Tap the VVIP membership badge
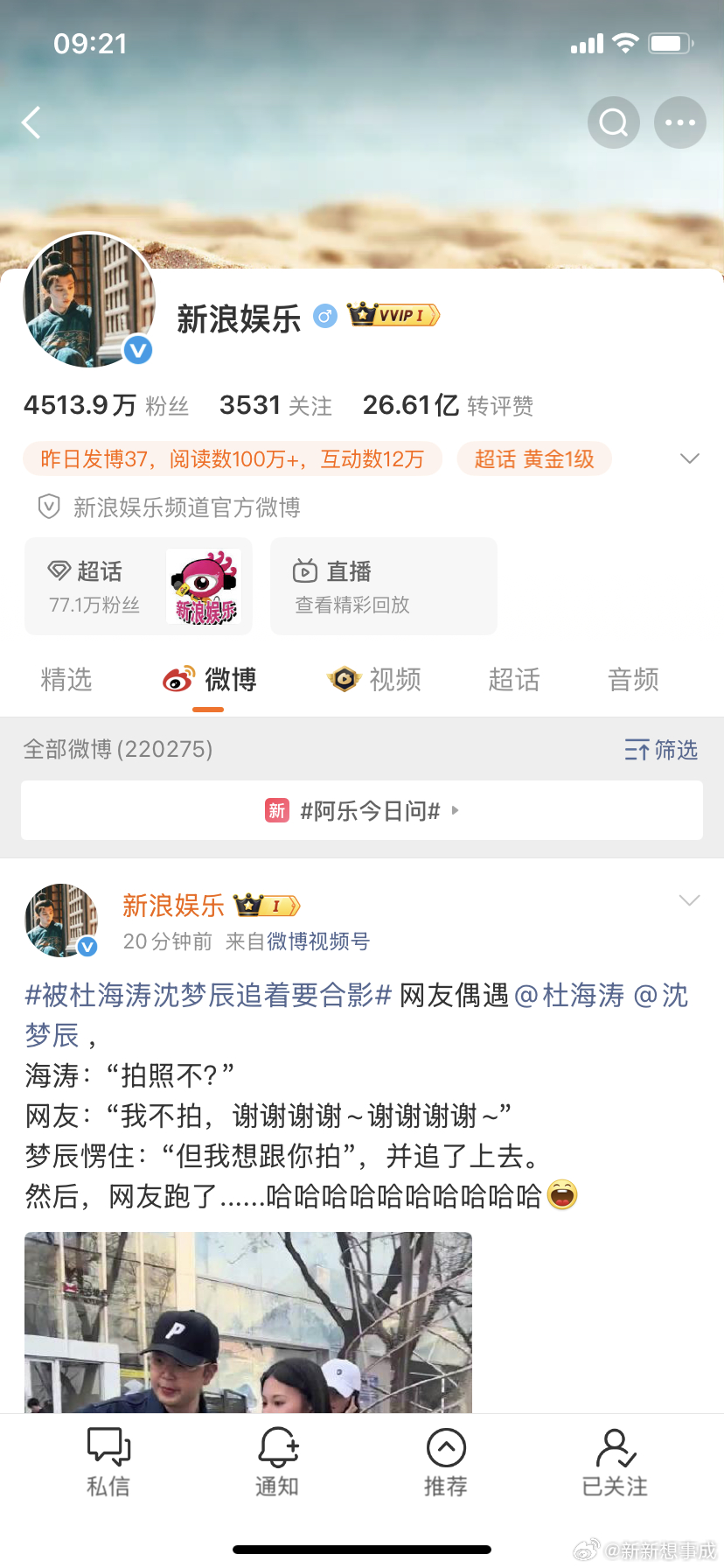The image size is (724, 1568). 393,316
